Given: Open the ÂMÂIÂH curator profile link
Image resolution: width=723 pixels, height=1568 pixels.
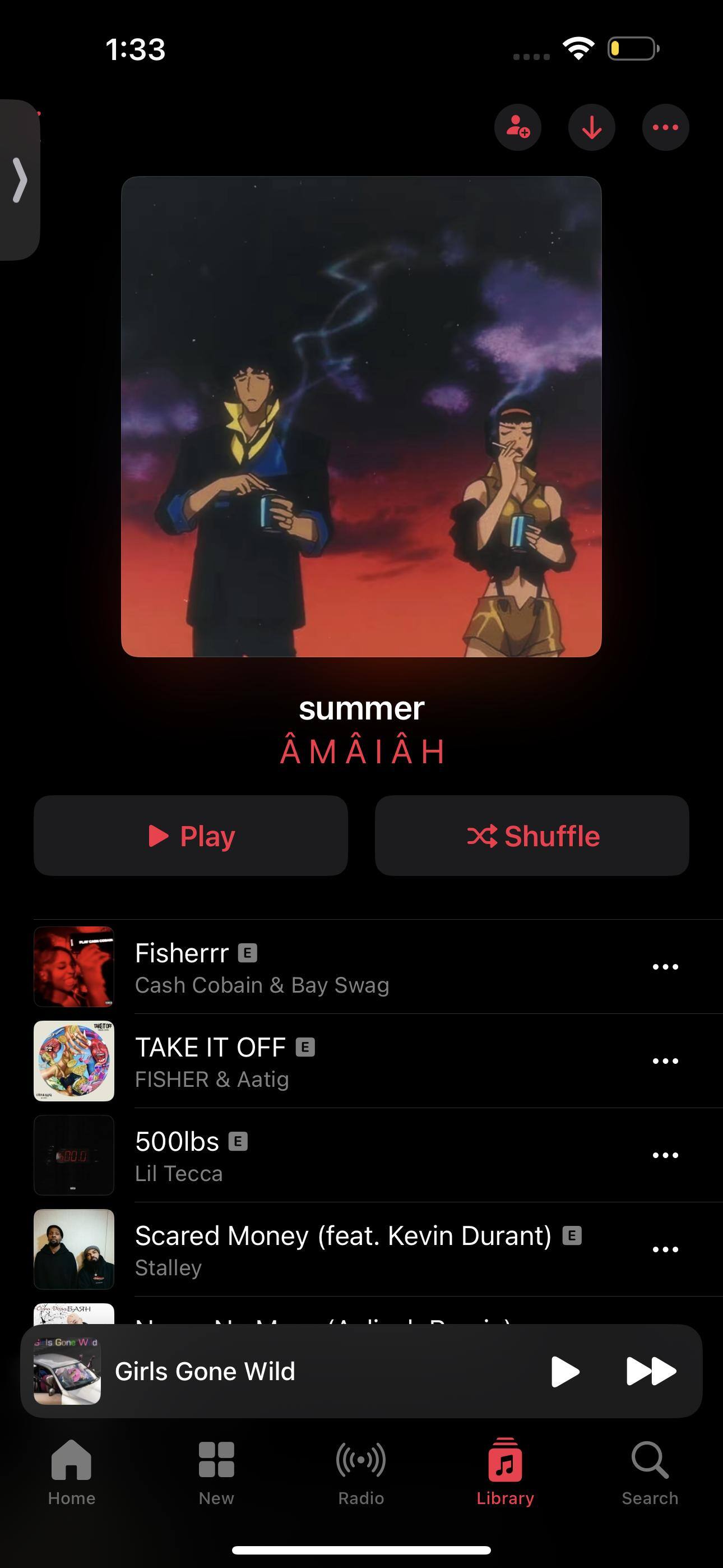Looking at the screenshot, I should [361, 751].
